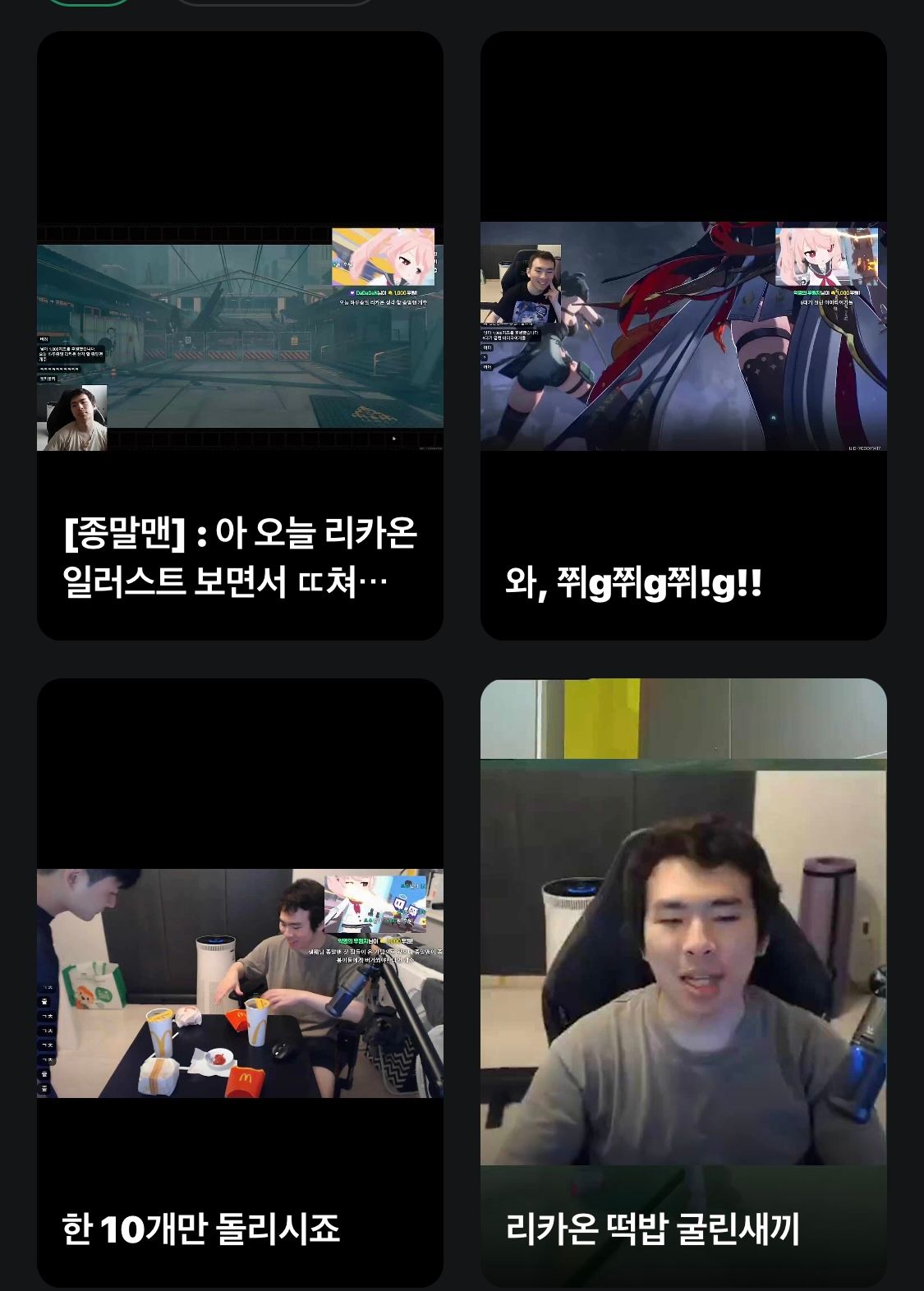Image resolution: width=924 pixels, height=1291 pixels.
Task: Open the clip titled '[종말맨] : 아 오늘 리카온'
Action: (240, 336)
